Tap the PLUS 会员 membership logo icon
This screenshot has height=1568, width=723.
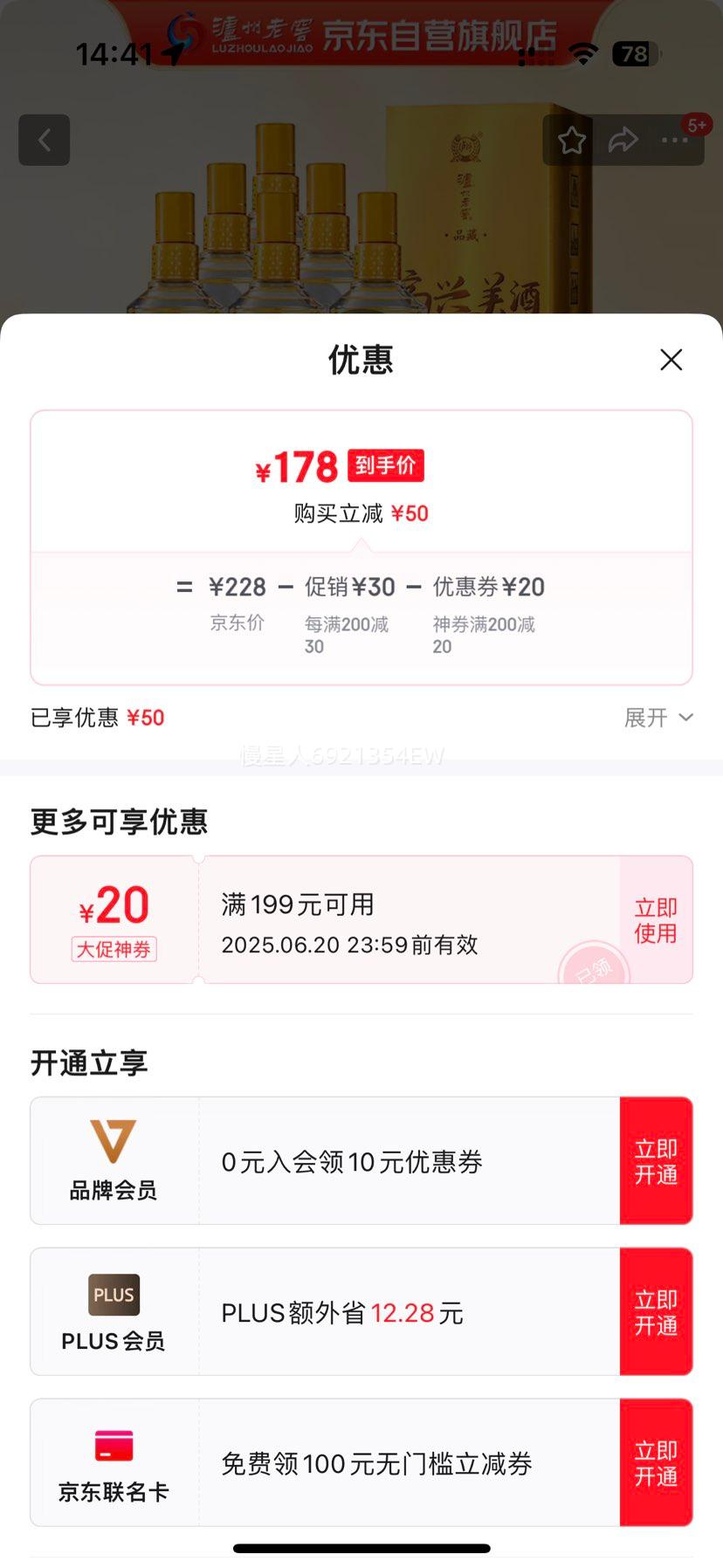point(113,1296)
